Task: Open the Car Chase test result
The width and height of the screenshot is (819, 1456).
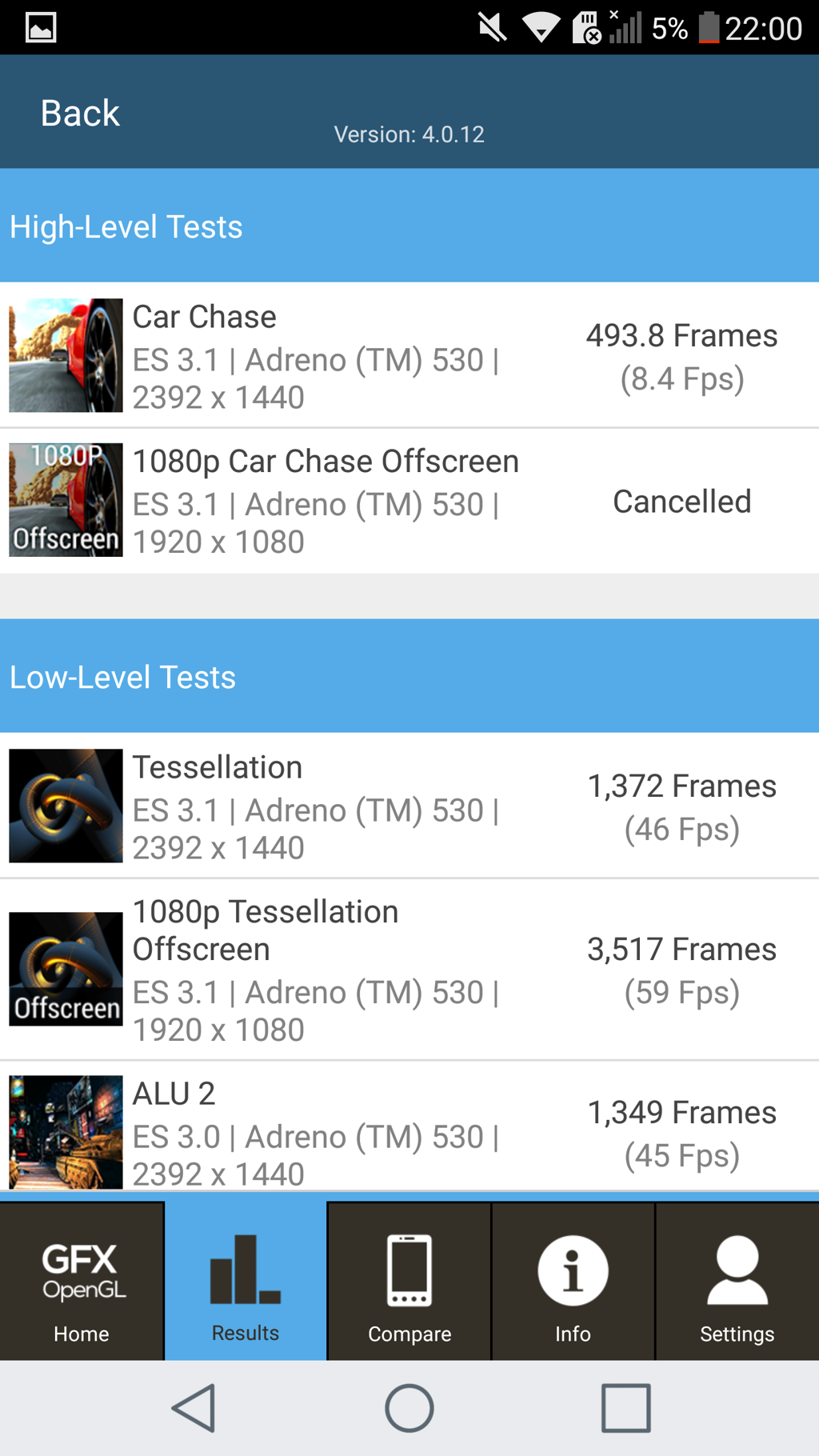Action: 409,355
